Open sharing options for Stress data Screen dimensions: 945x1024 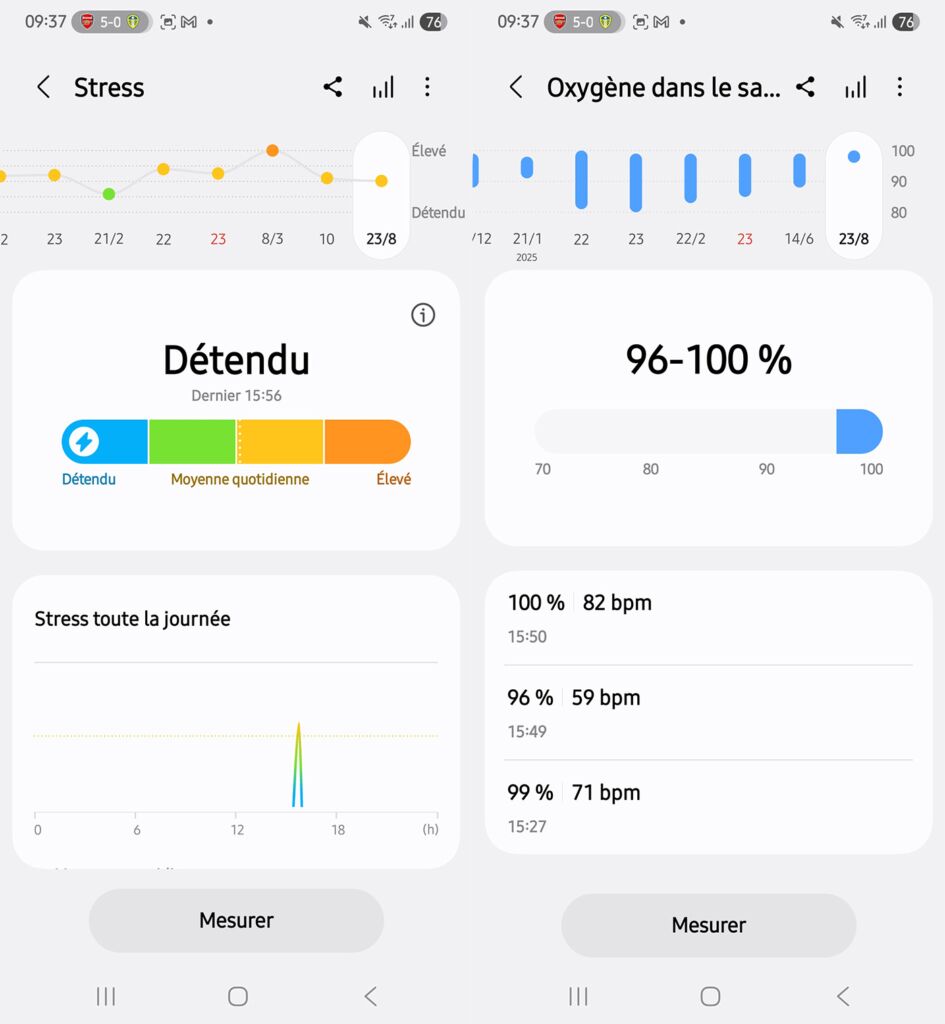pyautogui.click(x=333, y=87)
